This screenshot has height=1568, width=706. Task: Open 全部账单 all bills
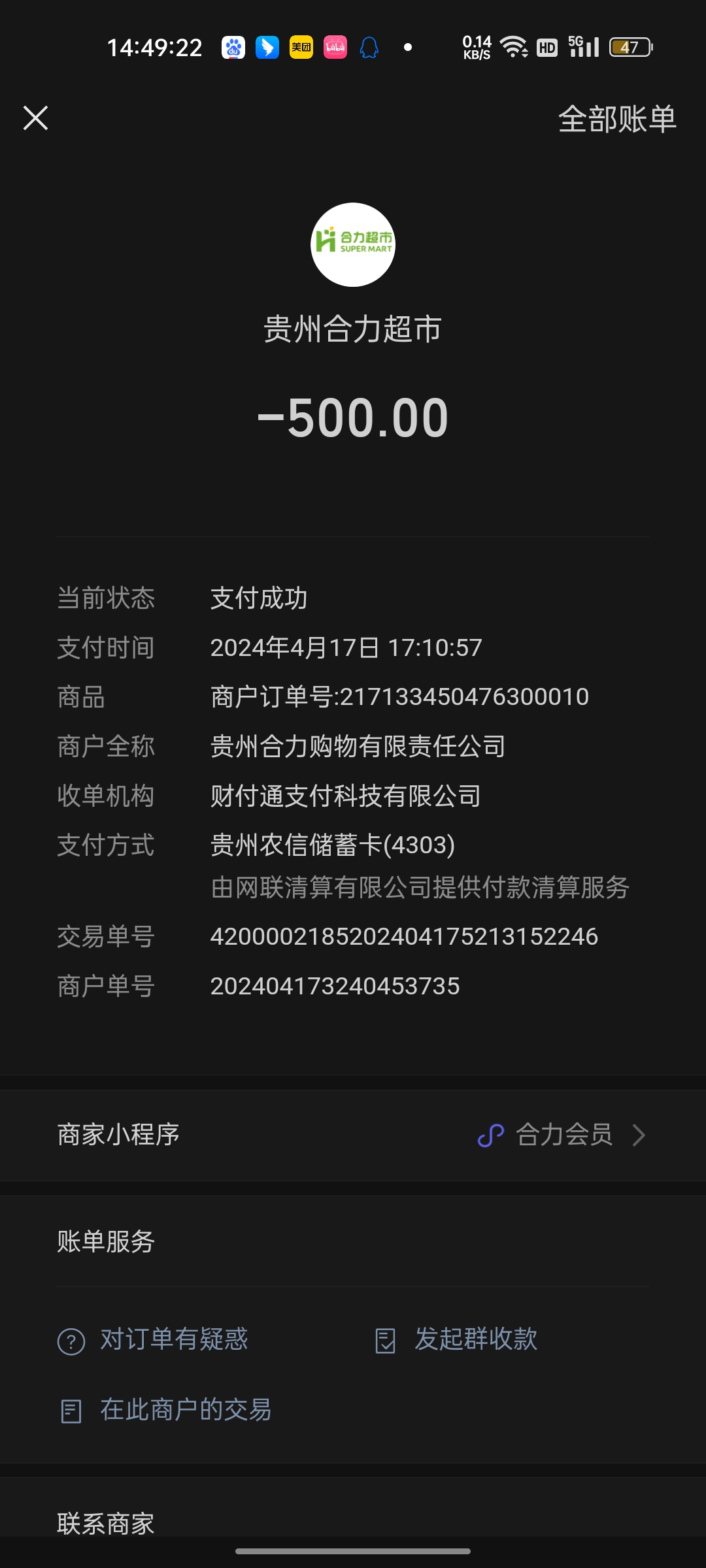[616, 119]
